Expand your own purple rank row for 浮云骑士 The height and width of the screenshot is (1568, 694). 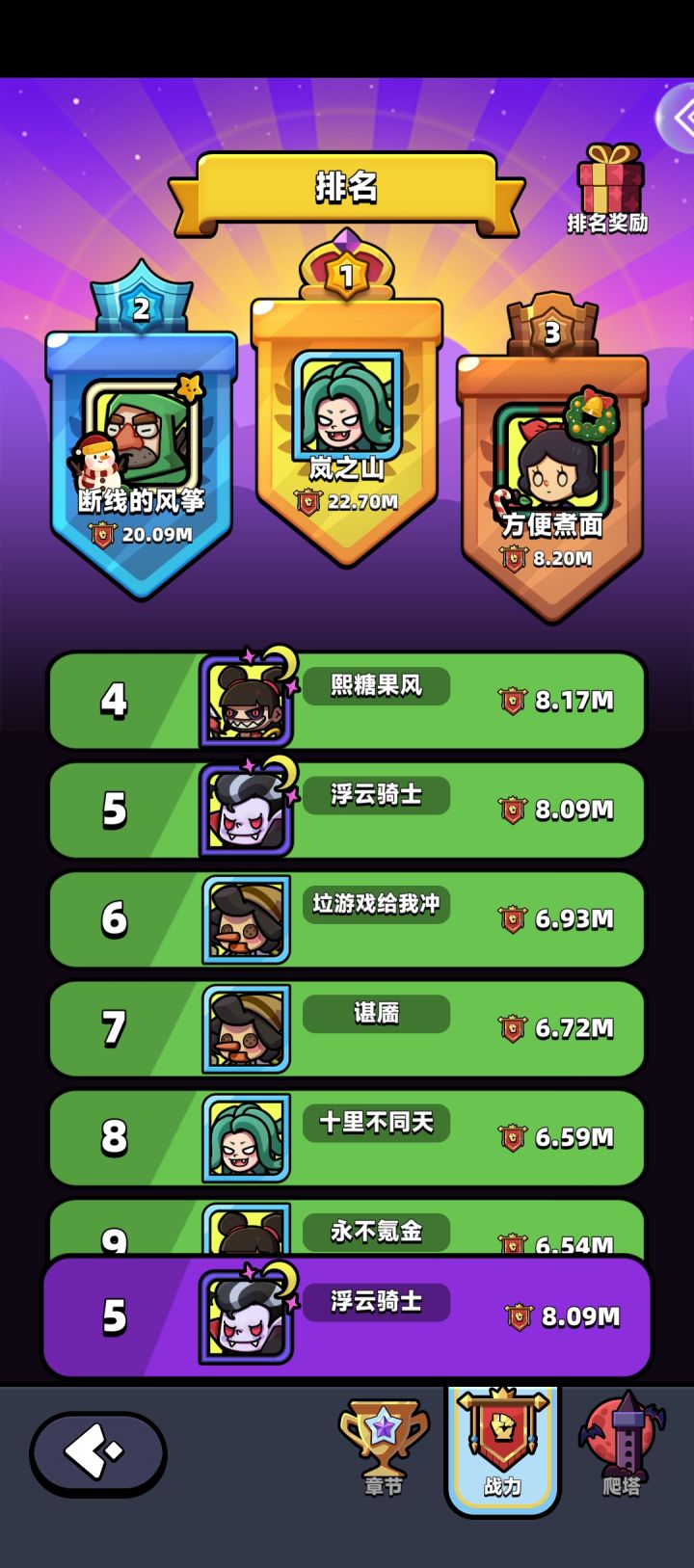pyautogui.click(x=347, y=1314)
